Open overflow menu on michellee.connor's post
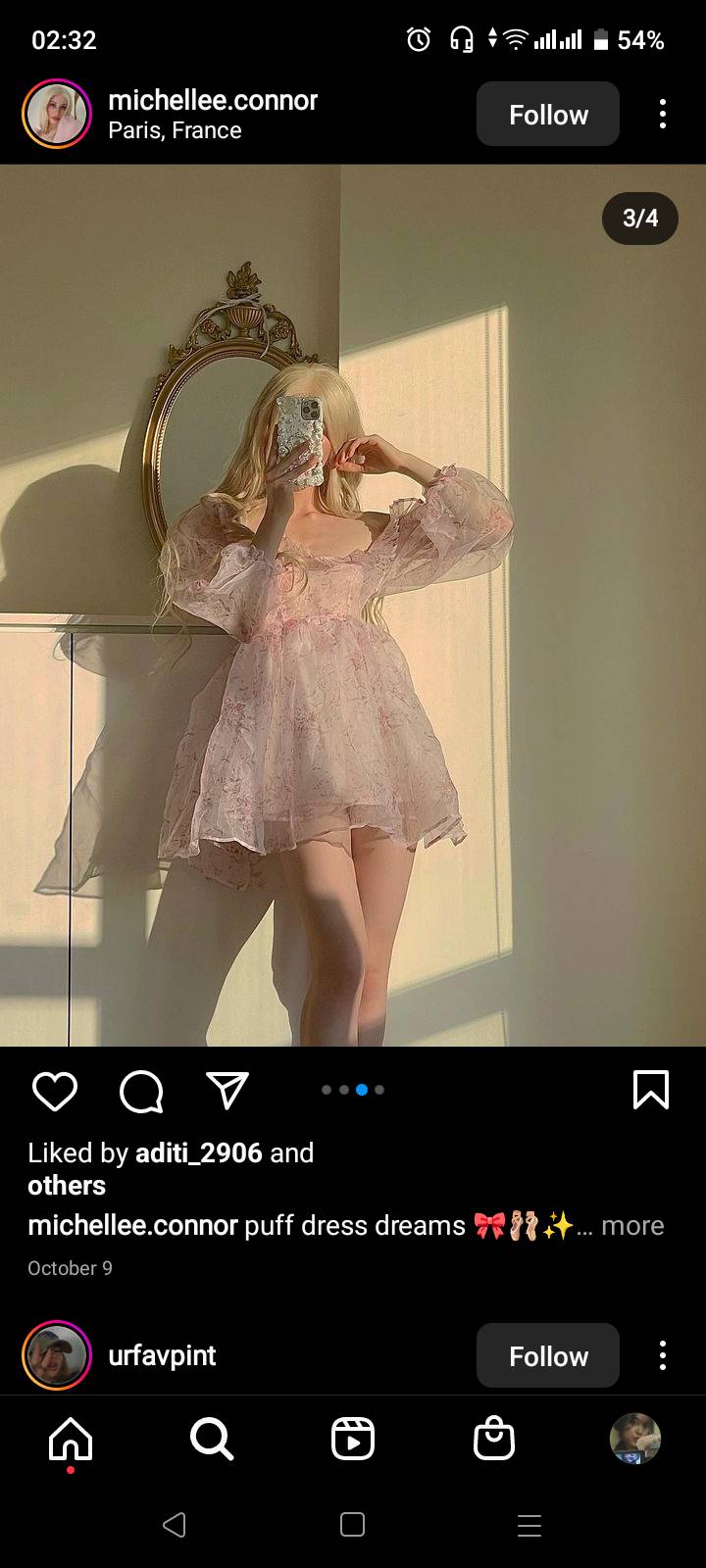 (663, 115)
